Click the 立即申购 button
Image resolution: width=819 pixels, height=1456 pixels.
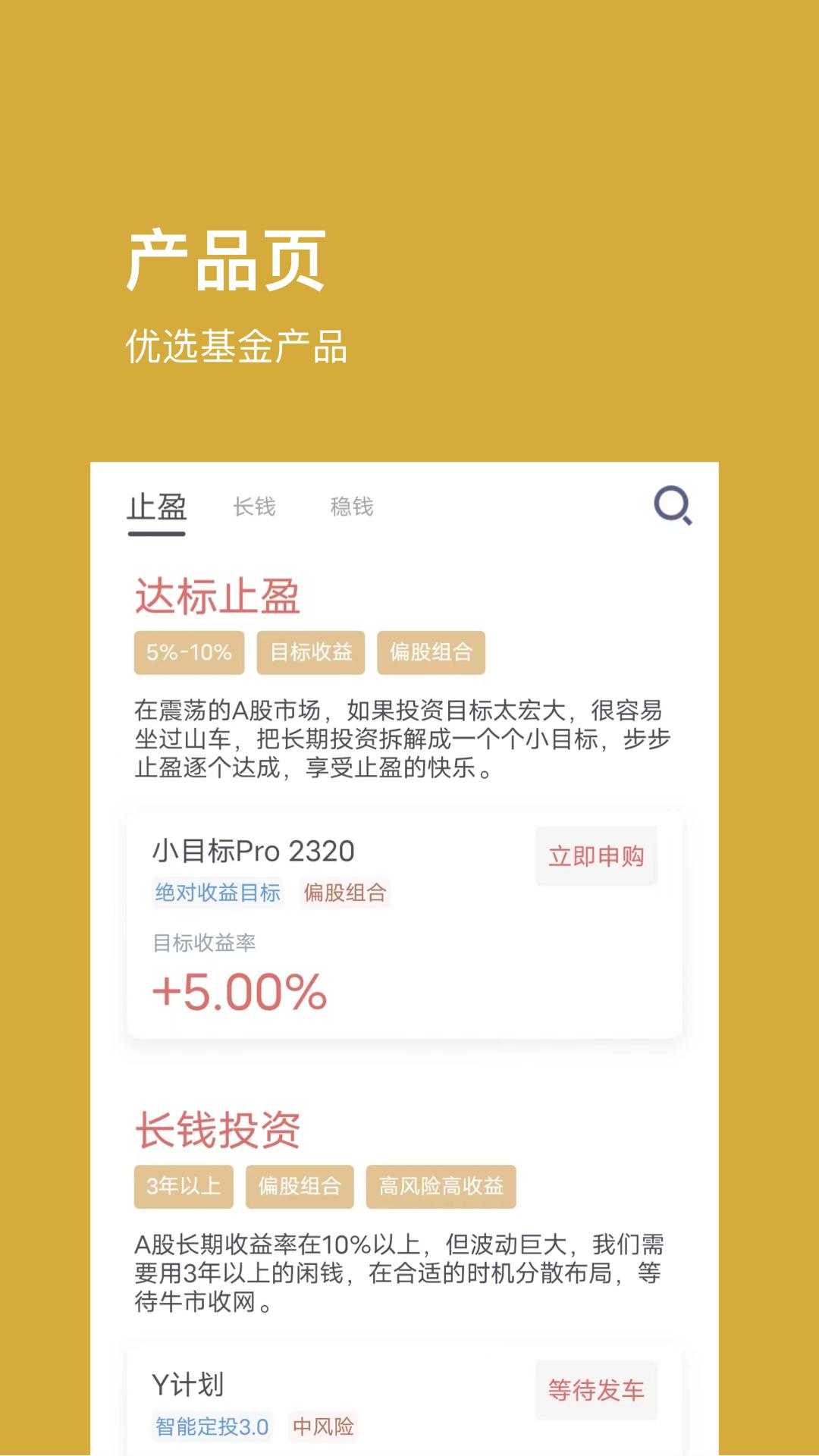[596, 858]
